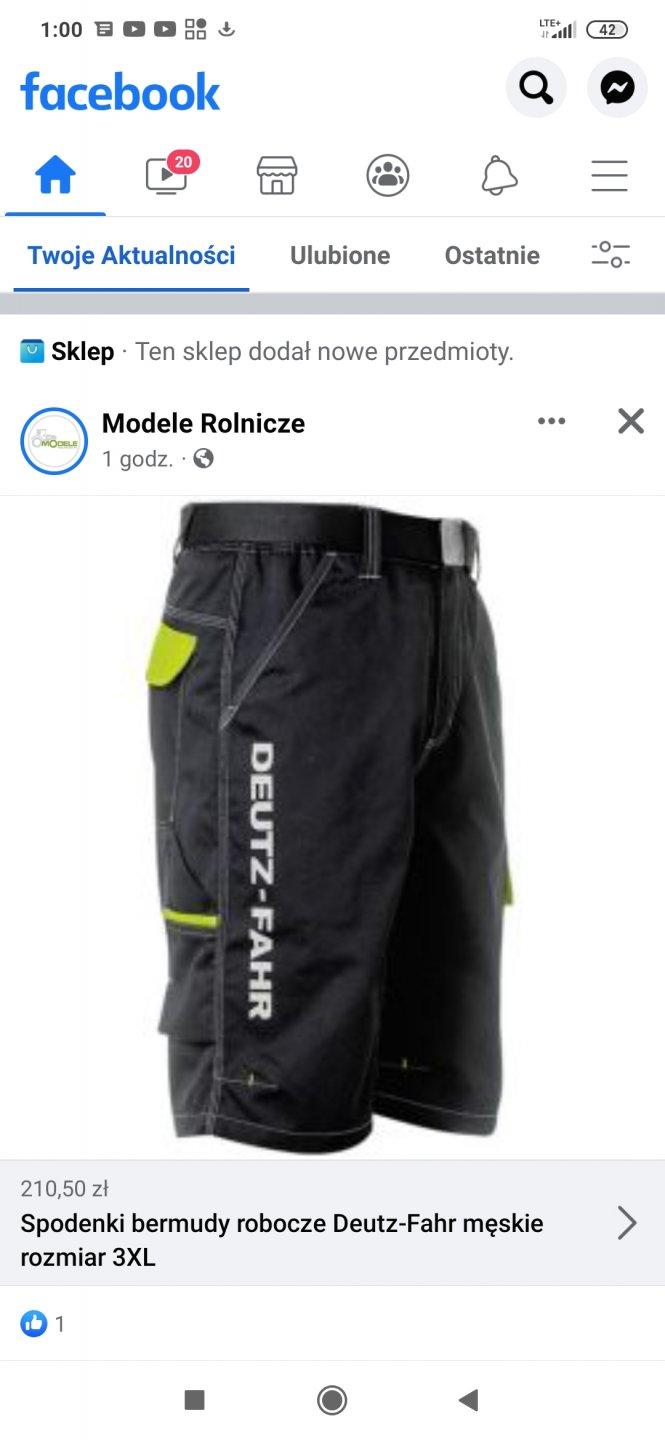Go to the Home feed tab
This screenshot has height=1440, width=665.
click(x=55, y=176)
